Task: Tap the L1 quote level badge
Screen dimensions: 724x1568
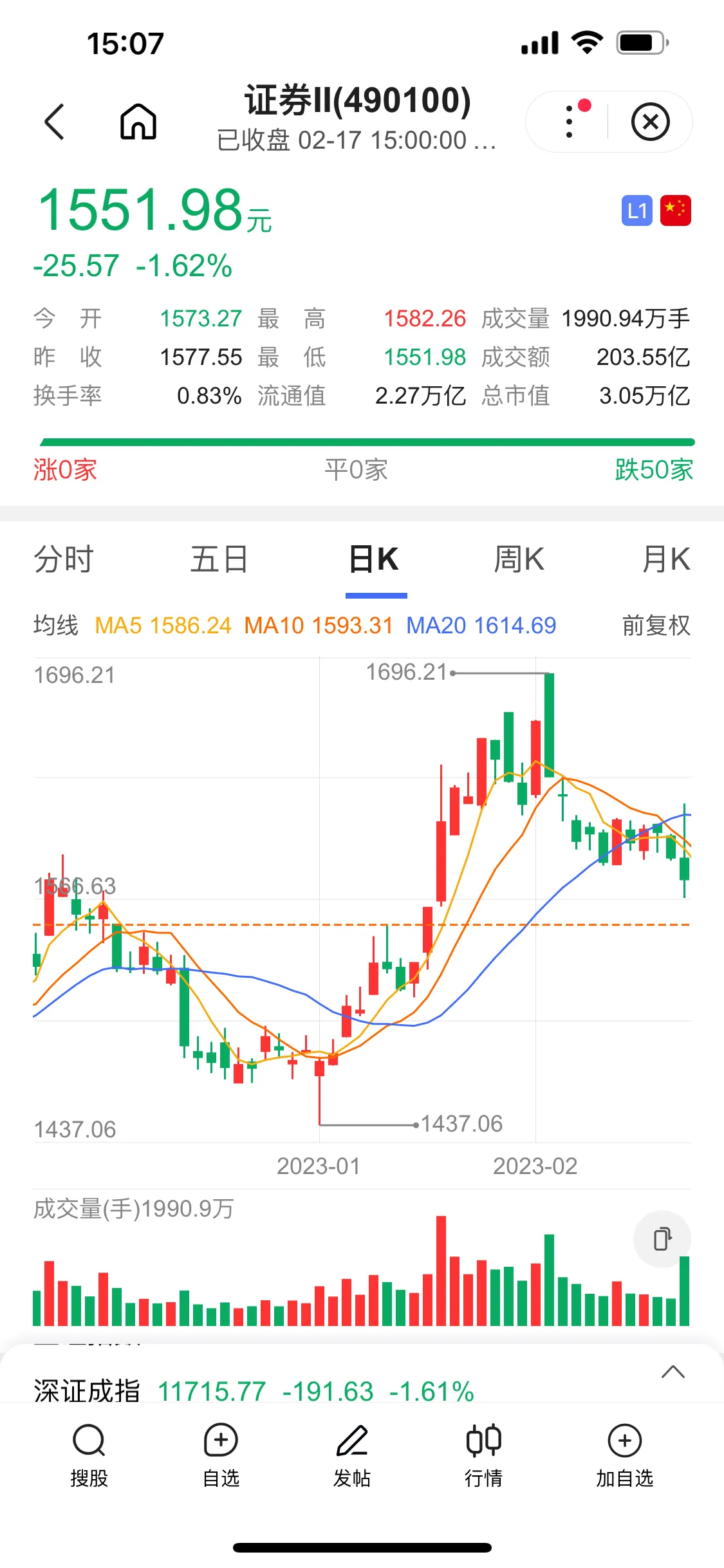Action: click(x=636, y=210)
